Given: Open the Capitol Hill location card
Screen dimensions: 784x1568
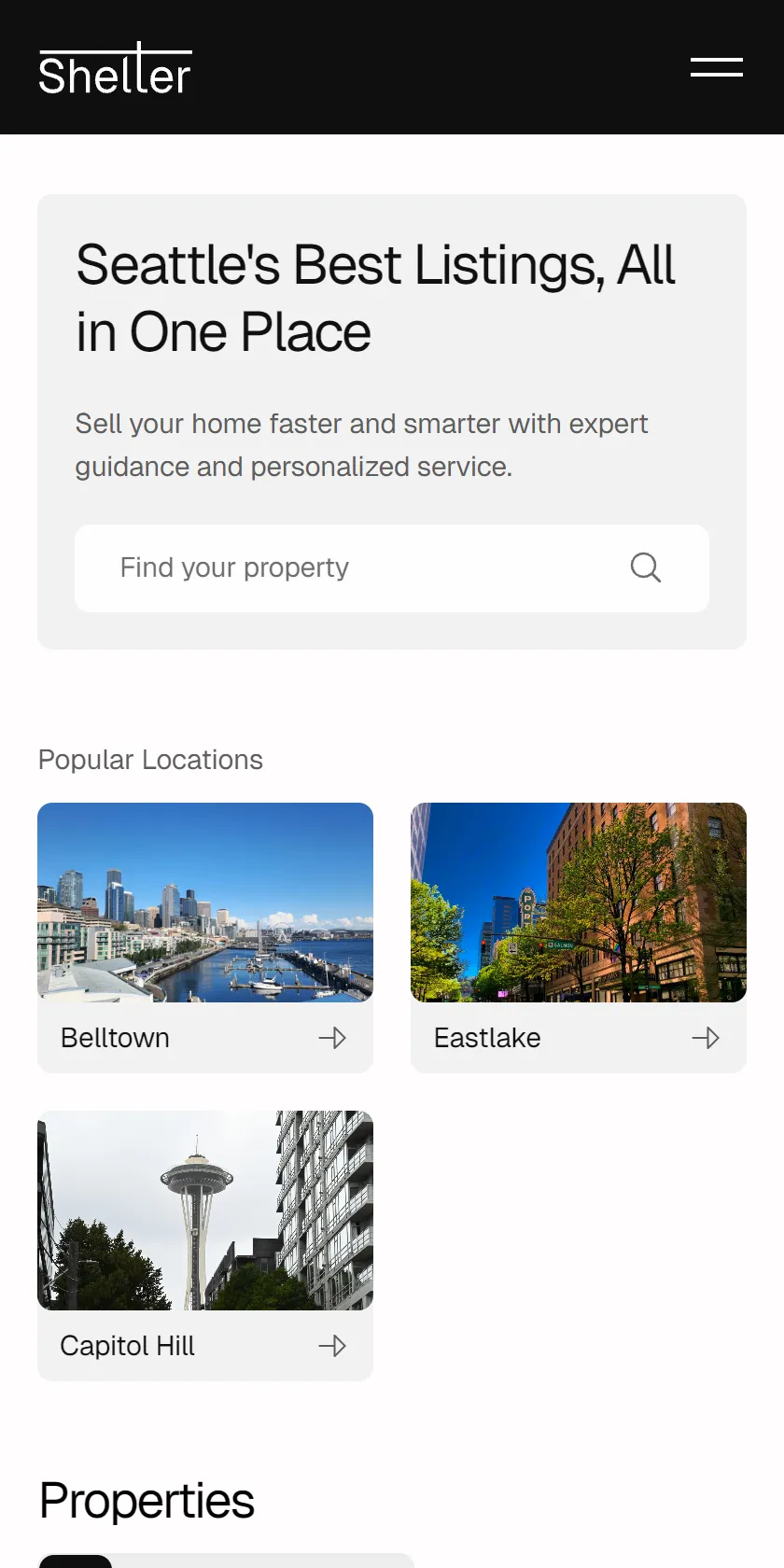Looking at the screenshot, I should tap(205, 1245).
